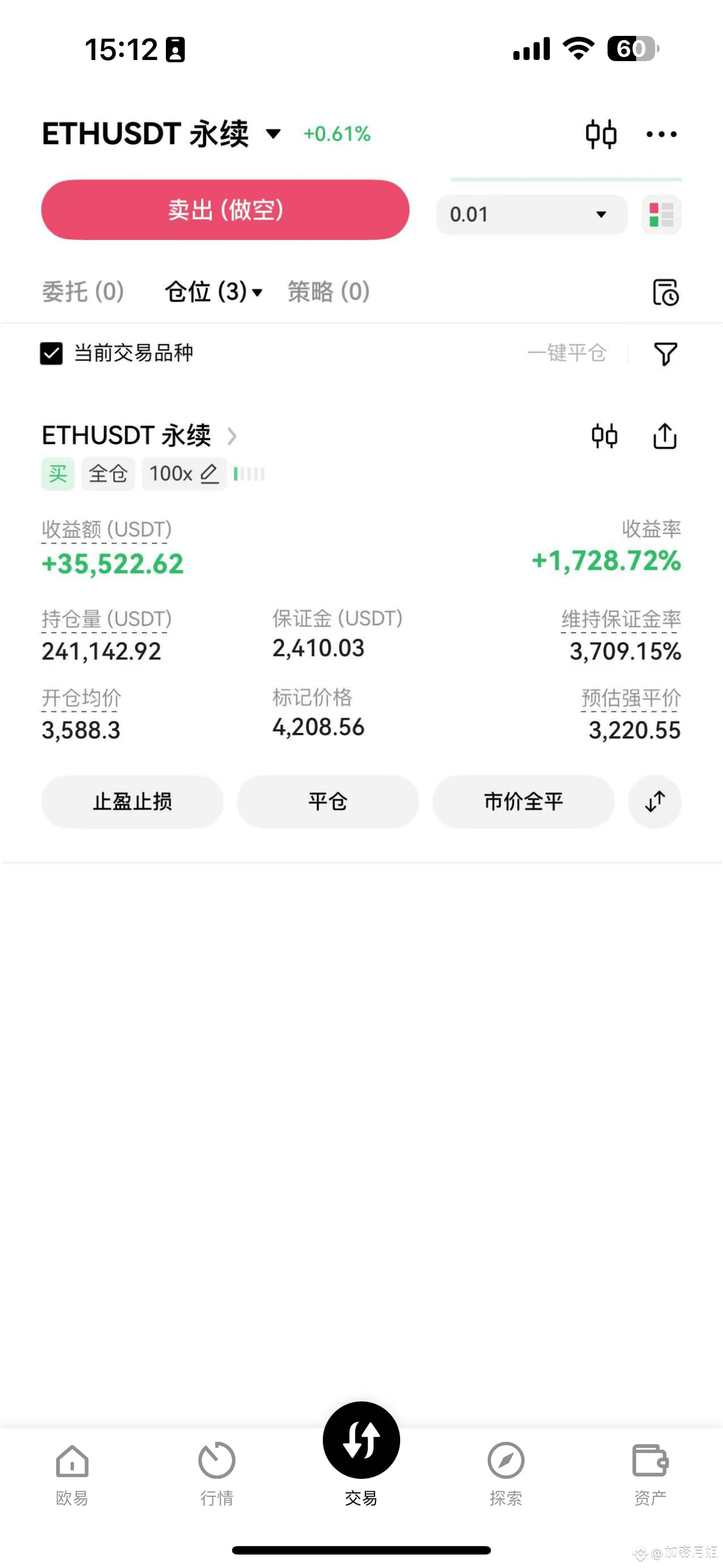Tap the 卖出 (做空) sell button
This screenshot has width=723, height=1568.
click(x=225, y=210)
